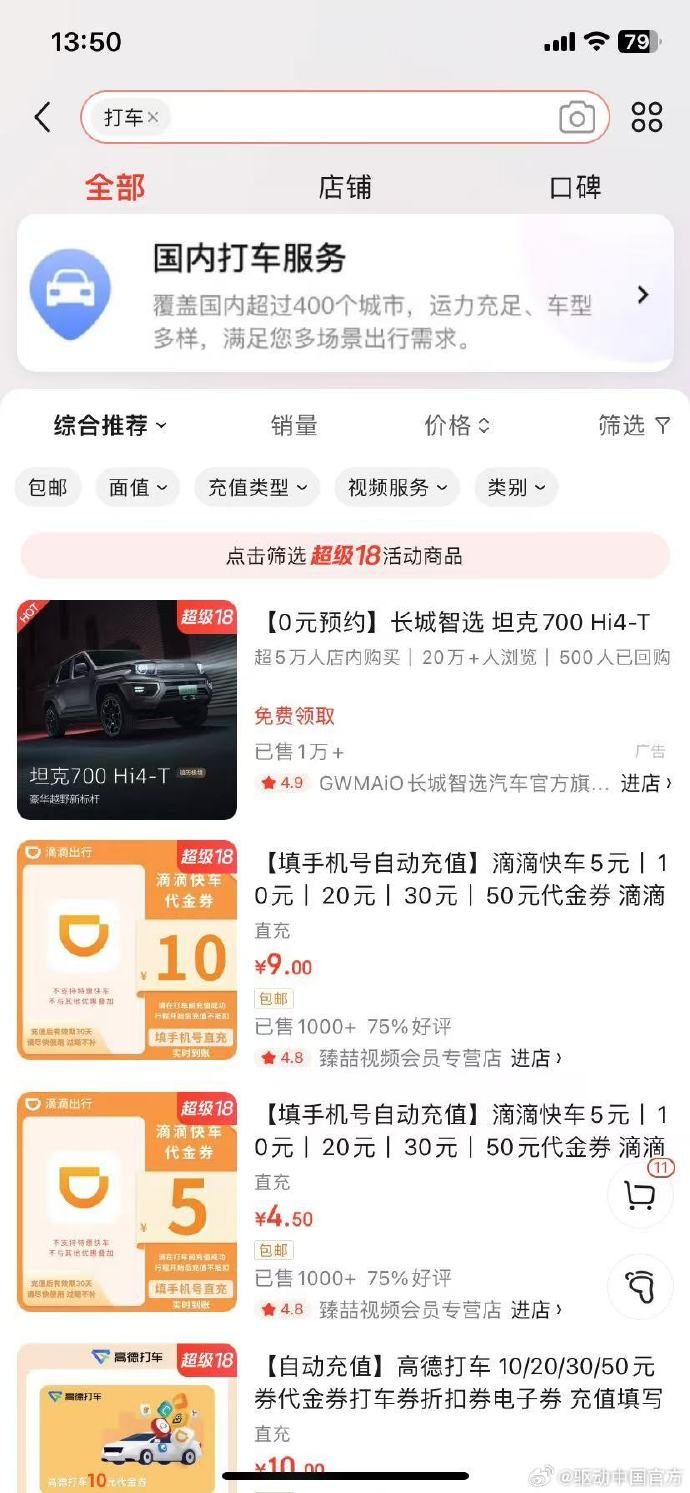The height and width of the screenshot is (1493, 690).
Task: Tap the 超级18 活动商品 filter banner
Action: click(x=345, y=555)
